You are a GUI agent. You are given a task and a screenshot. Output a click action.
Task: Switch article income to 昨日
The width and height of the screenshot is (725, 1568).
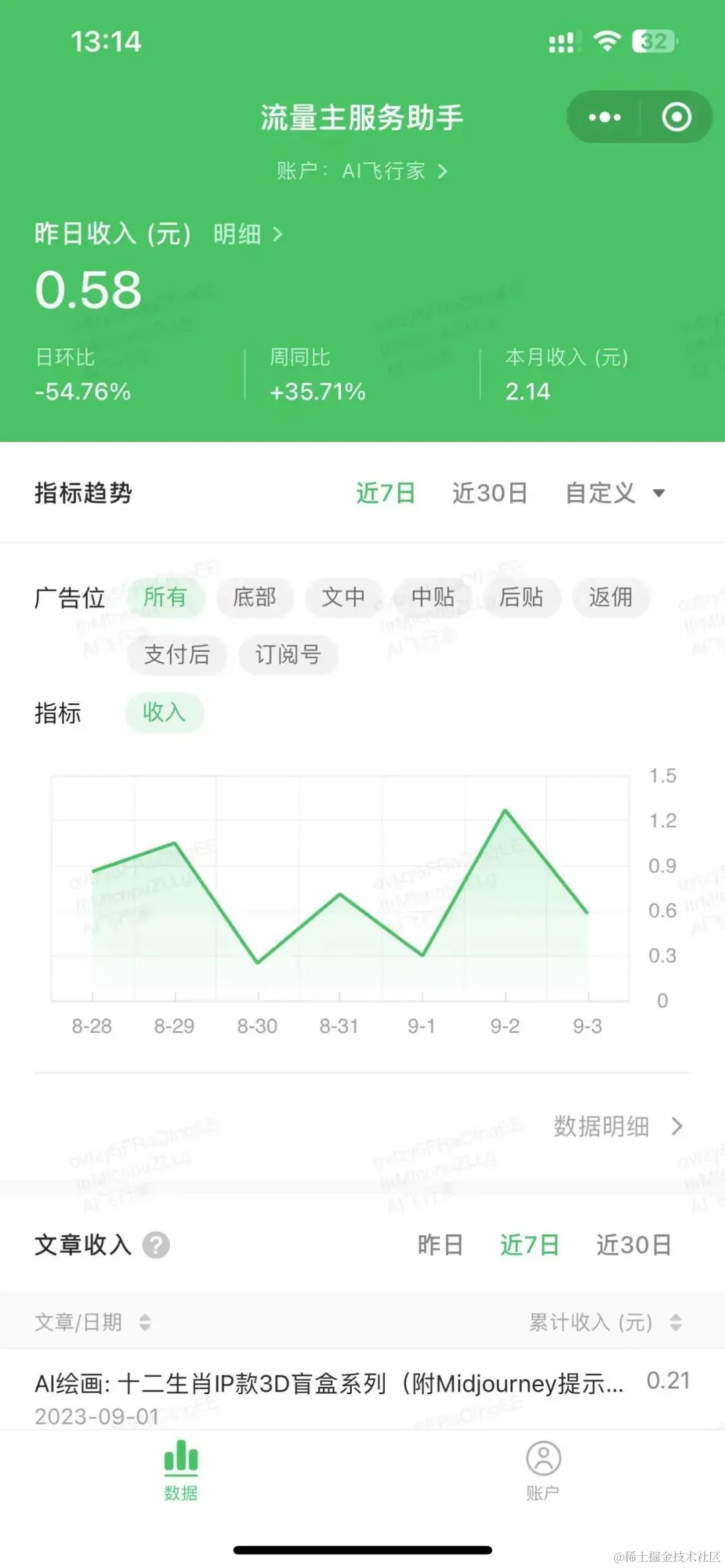440,1245
